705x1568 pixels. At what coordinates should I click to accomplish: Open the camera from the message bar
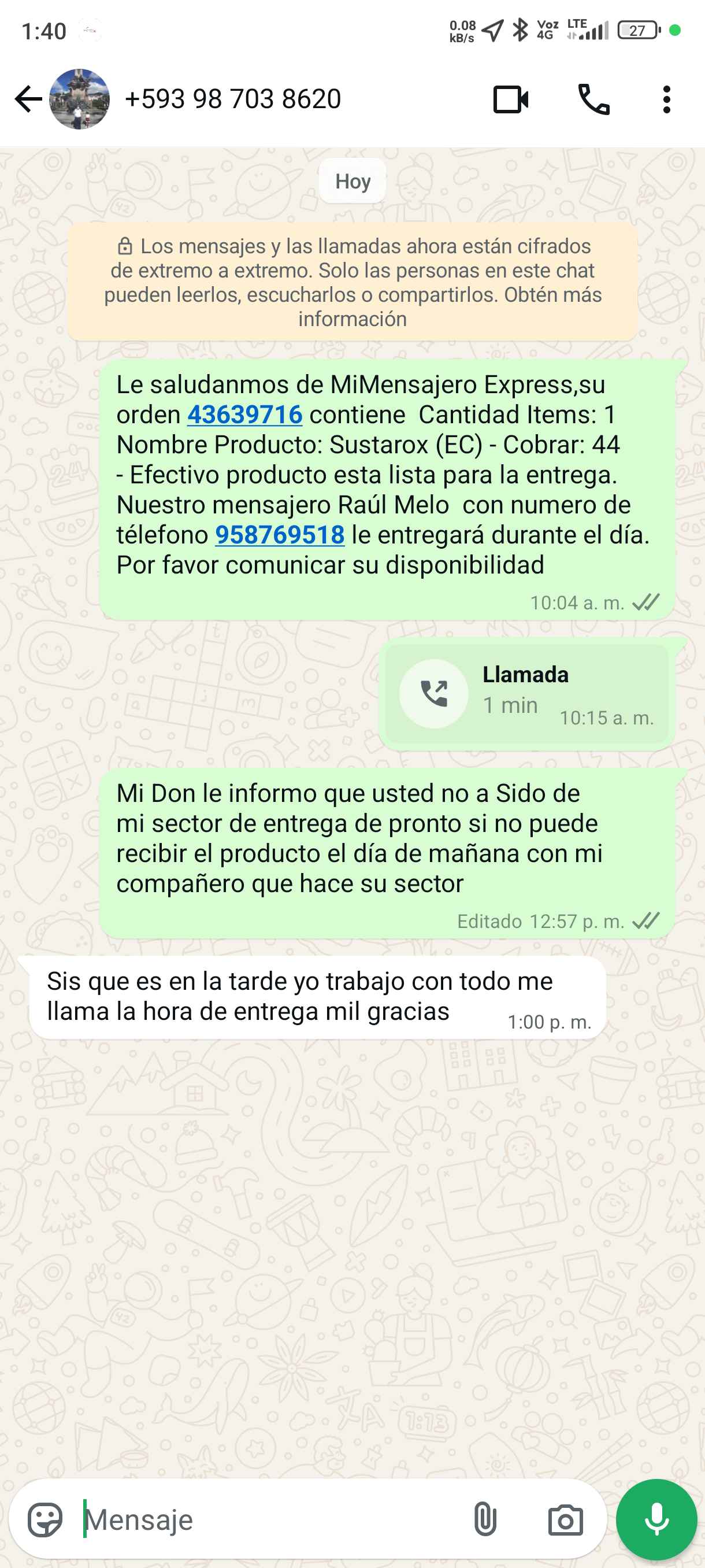click(566, 1520)
